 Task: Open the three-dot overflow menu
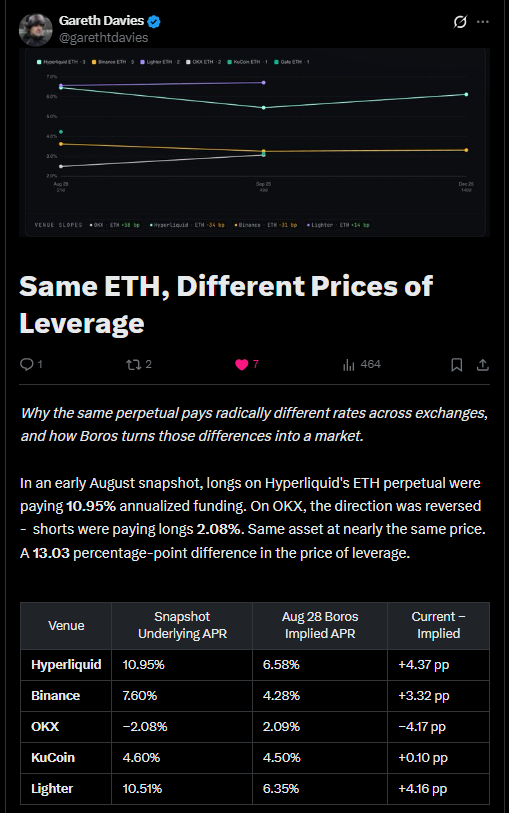point(483,22)
